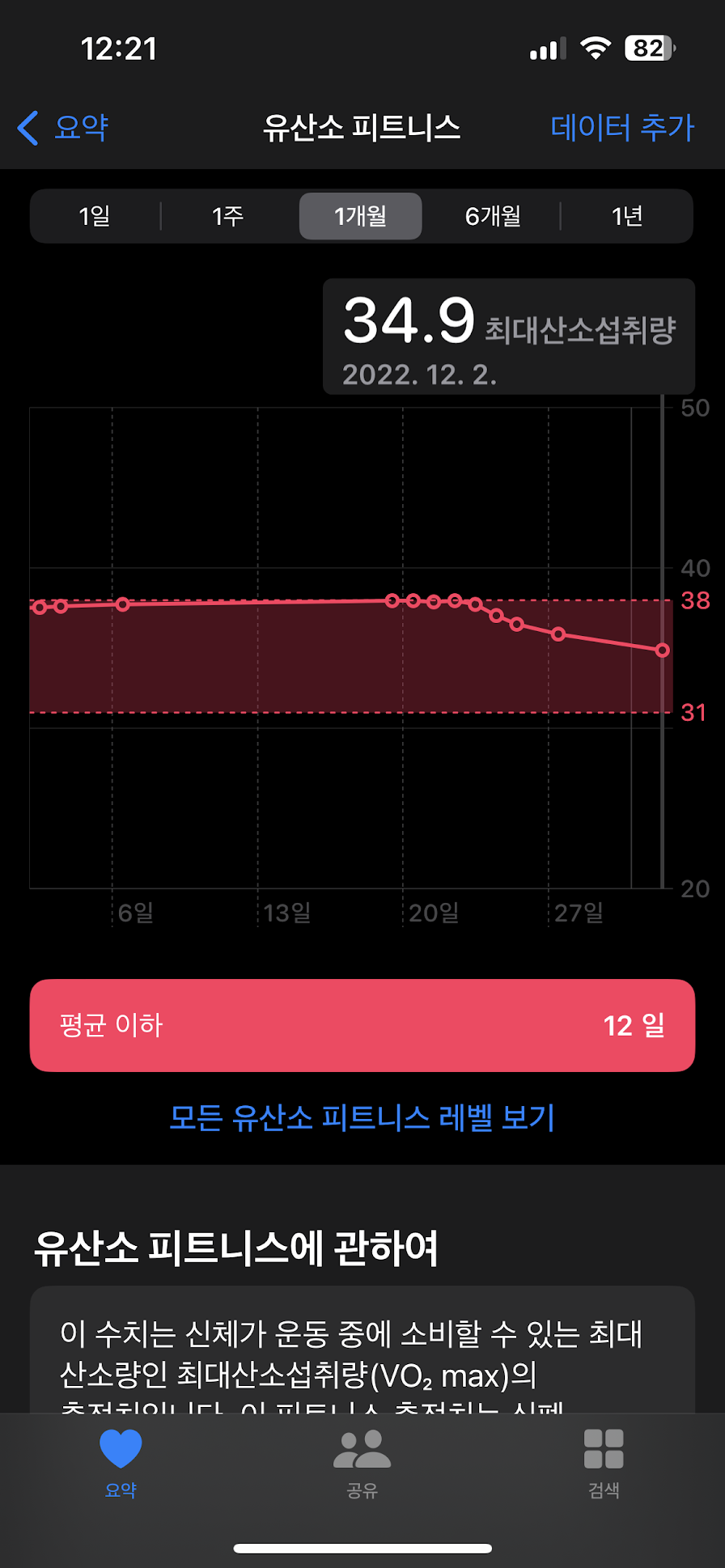Open the 공유 tab
The image size is (725, 1568).
(362, 1462)
